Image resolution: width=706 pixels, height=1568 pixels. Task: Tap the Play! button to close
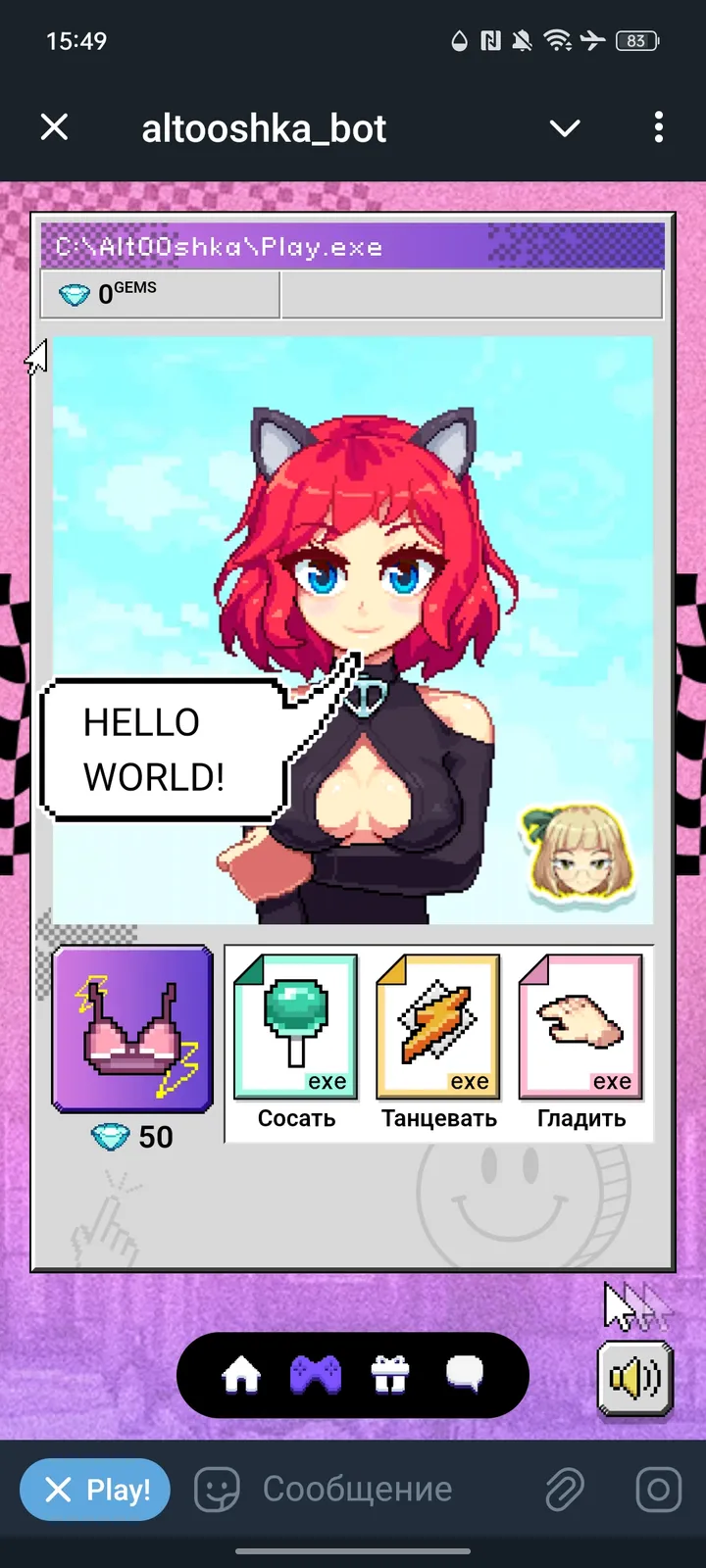click(x=95, y=1490)
